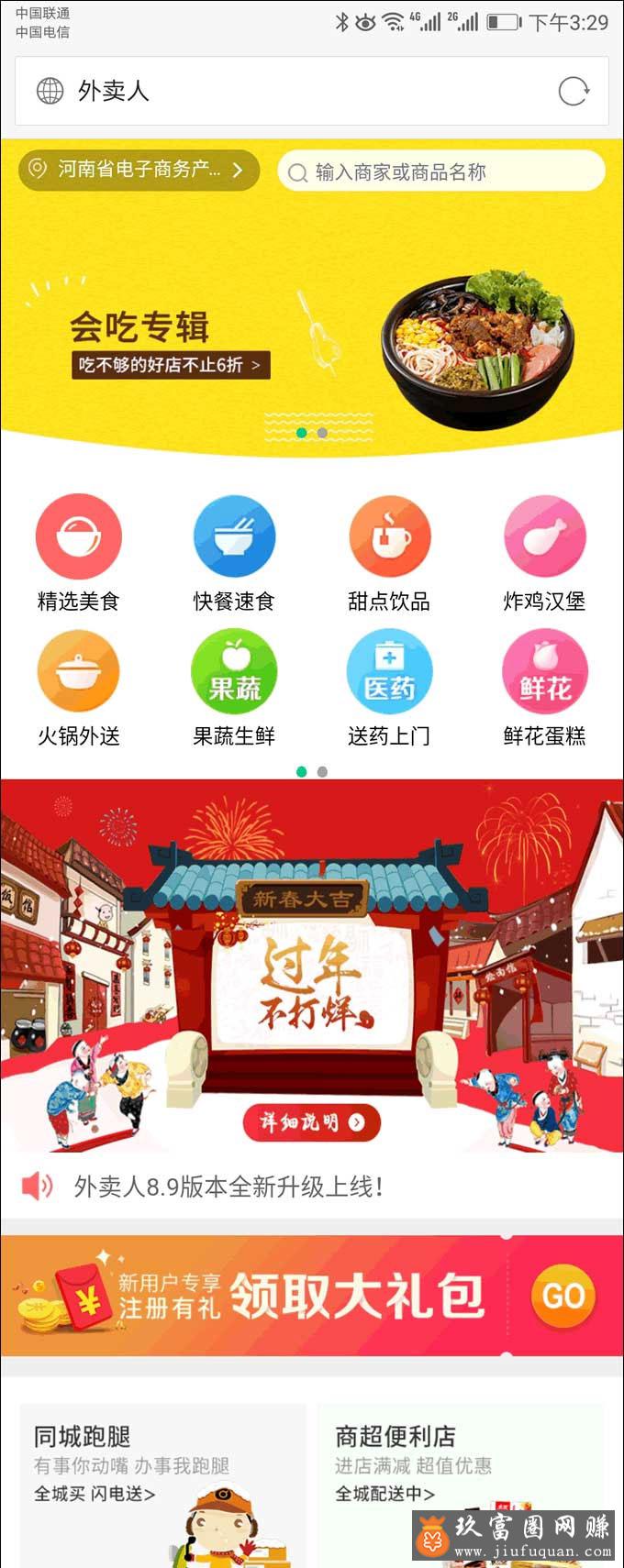Select 送药上门 medicine delivery
This screenshot has width=624, height=1568.
point(389,688)
